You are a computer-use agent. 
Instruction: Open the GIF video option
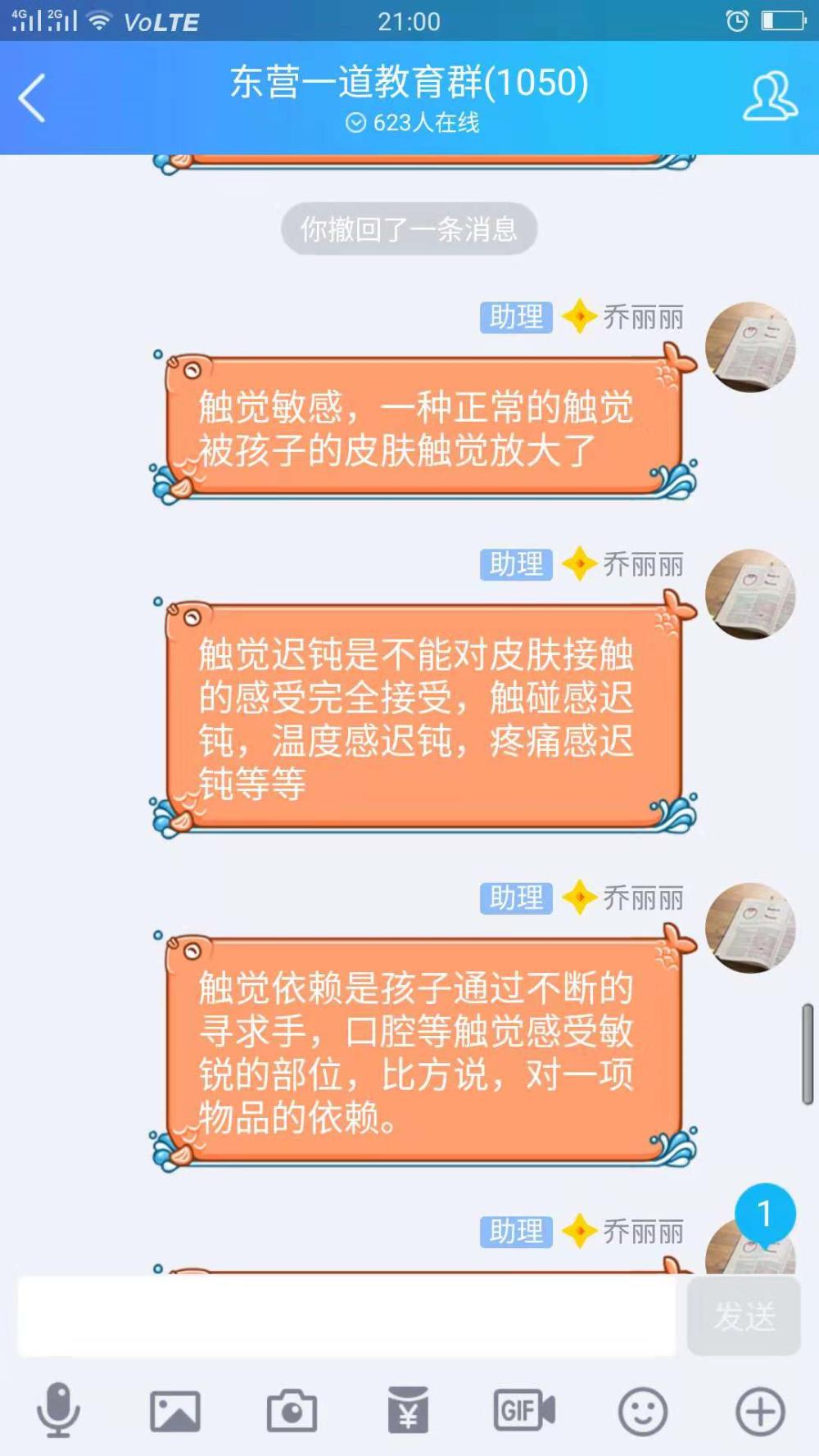525,1410
